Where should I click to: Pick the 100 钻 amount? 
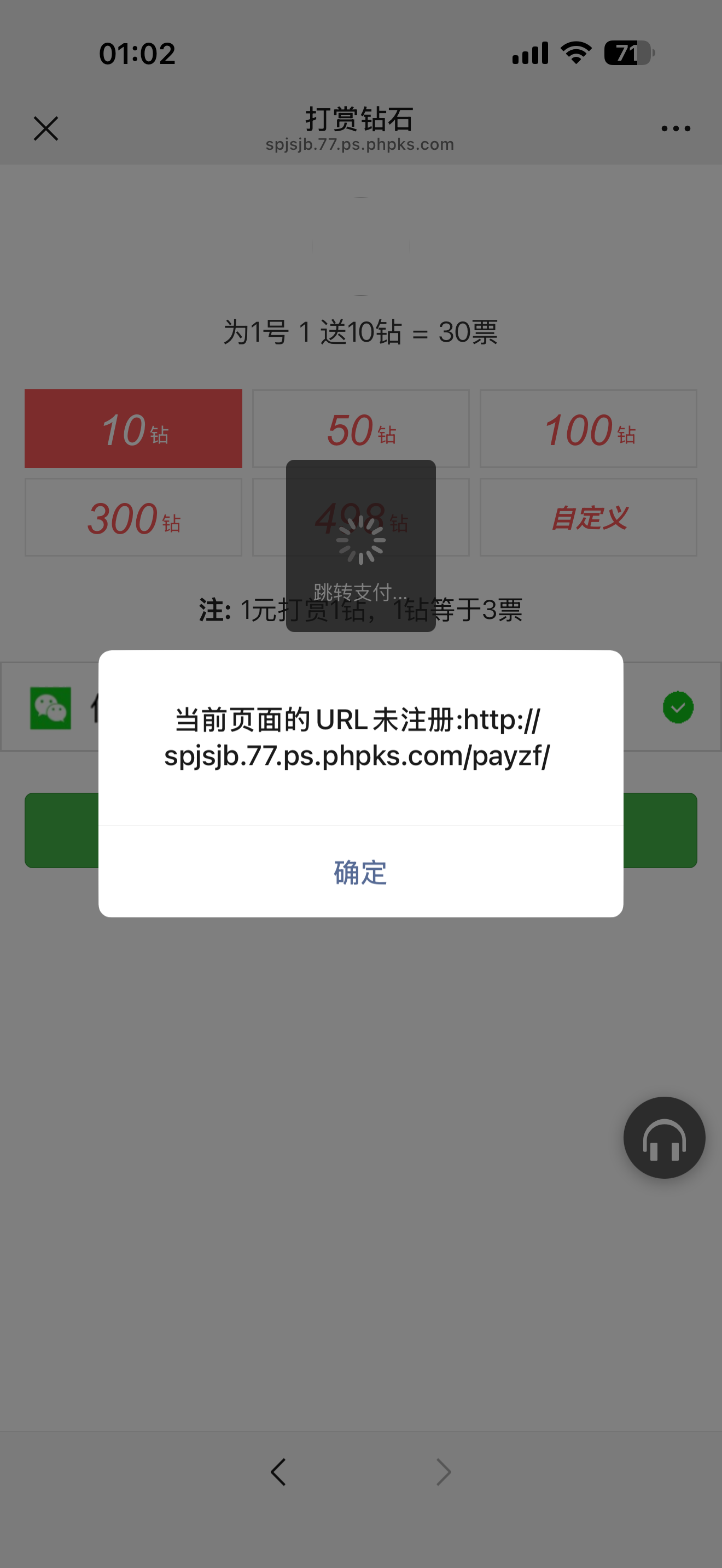tap(588, 429)
